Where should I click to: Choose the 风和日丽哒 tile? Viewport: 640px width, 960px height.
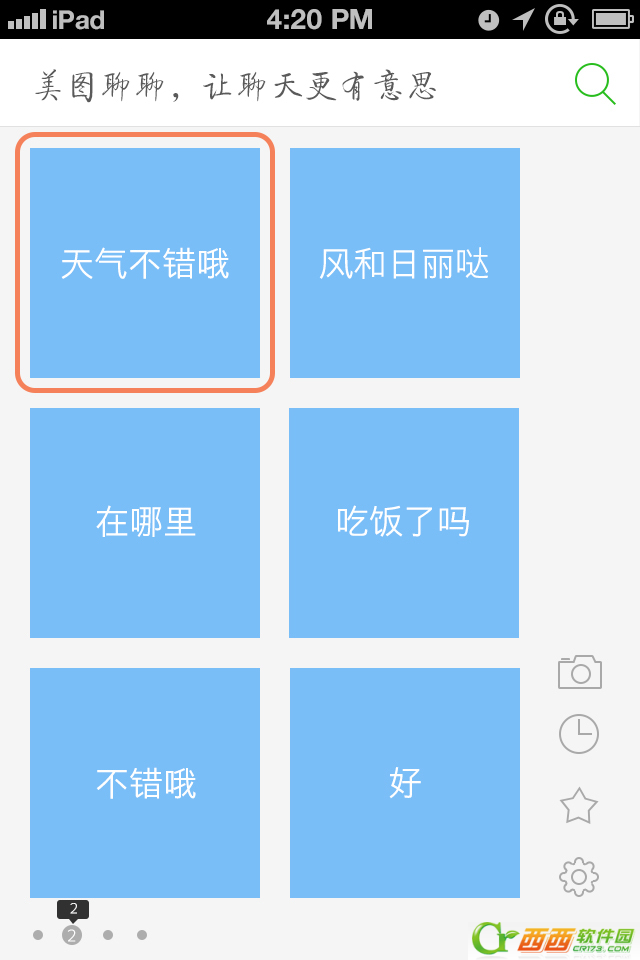tap(405, 263)
